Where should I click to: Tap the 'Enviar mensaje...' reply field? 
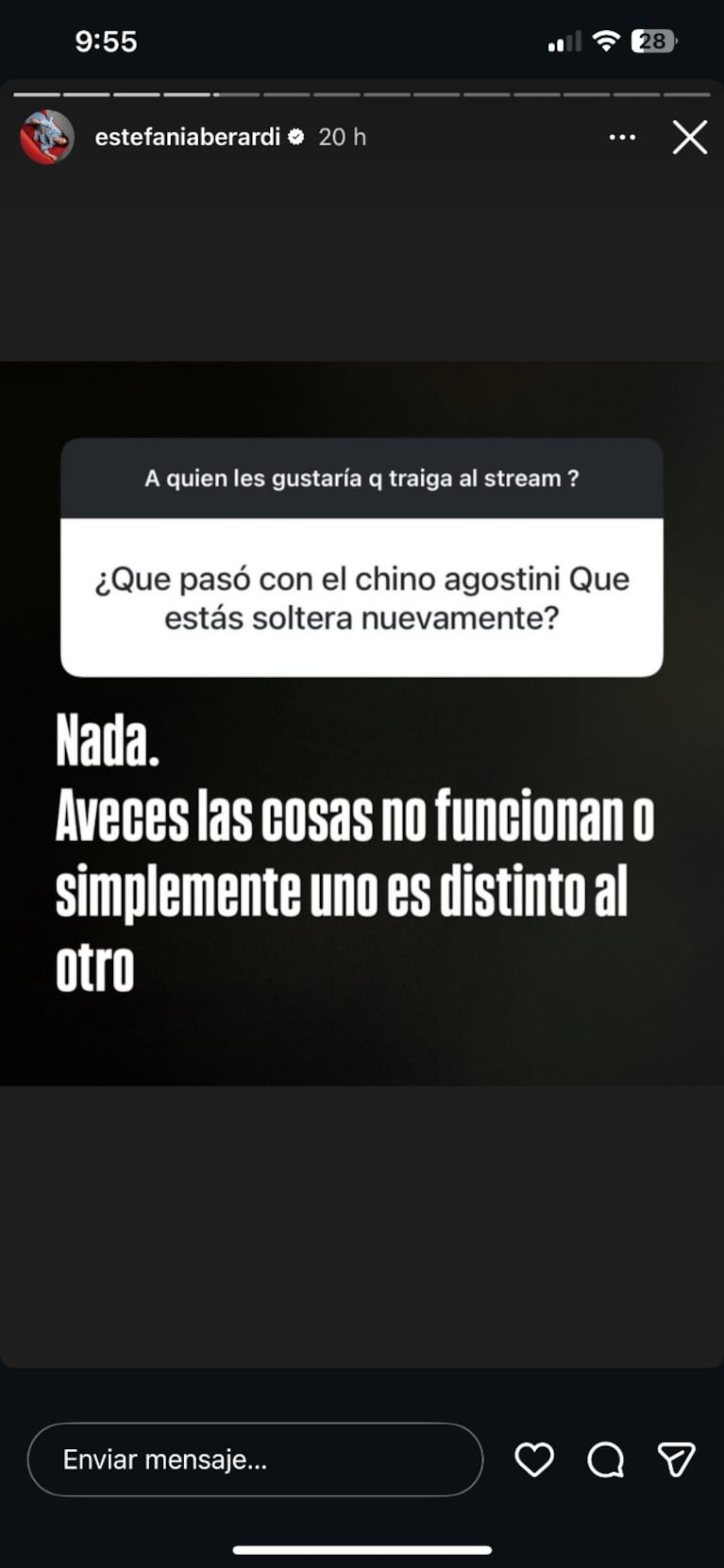[255, 1458]
